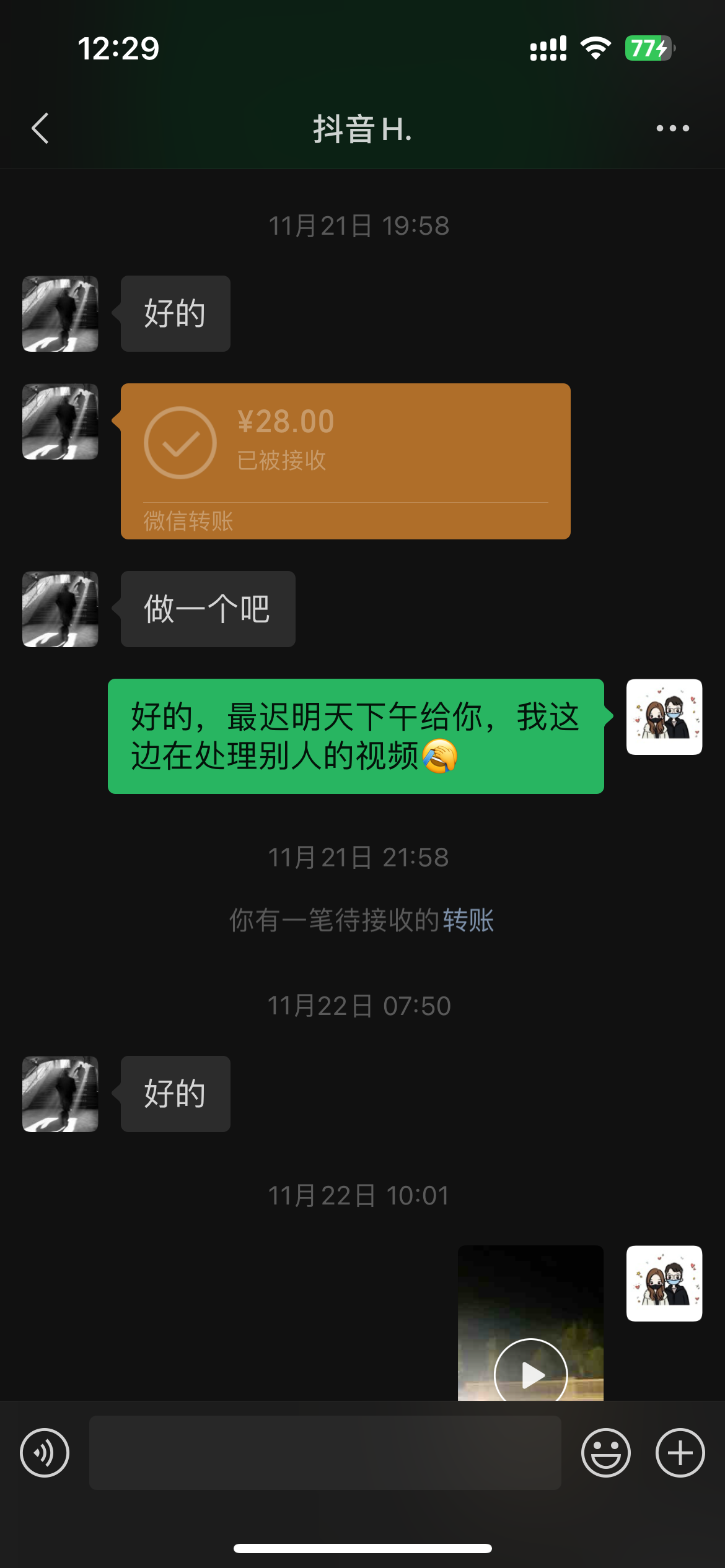Tap the blue 转账 link
The width and height of the screenshot is (725, 1568).
[x=468, y=920]
